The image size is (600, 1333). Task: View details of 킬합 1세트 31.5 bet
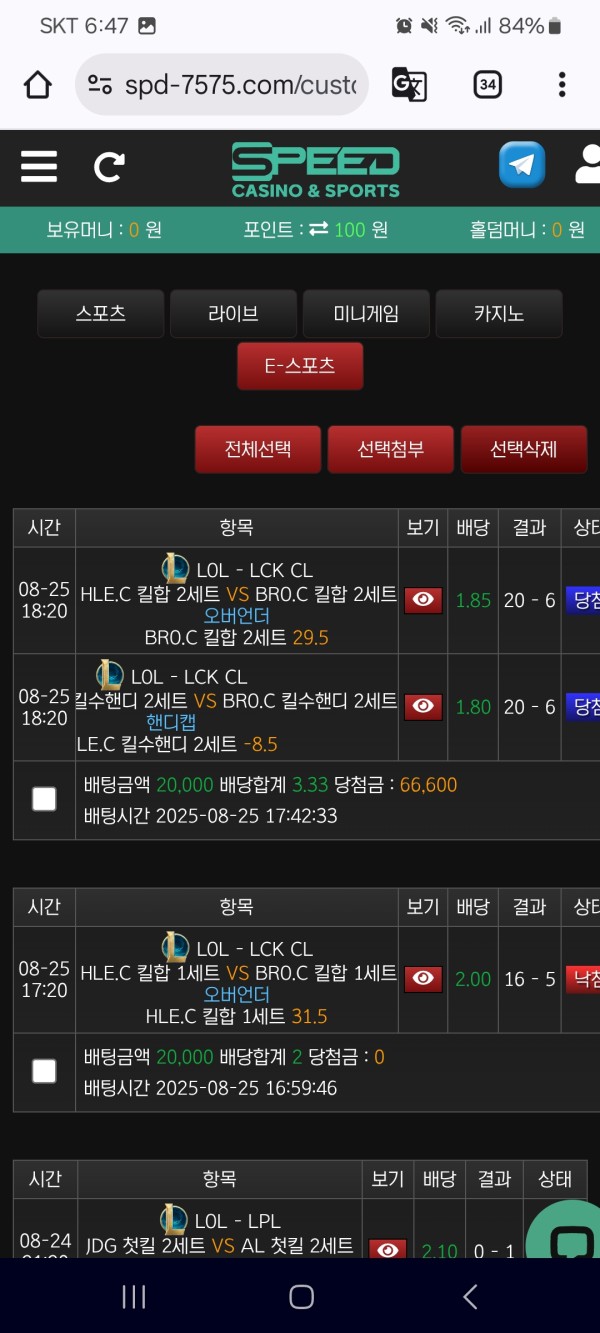pos(423,979)
